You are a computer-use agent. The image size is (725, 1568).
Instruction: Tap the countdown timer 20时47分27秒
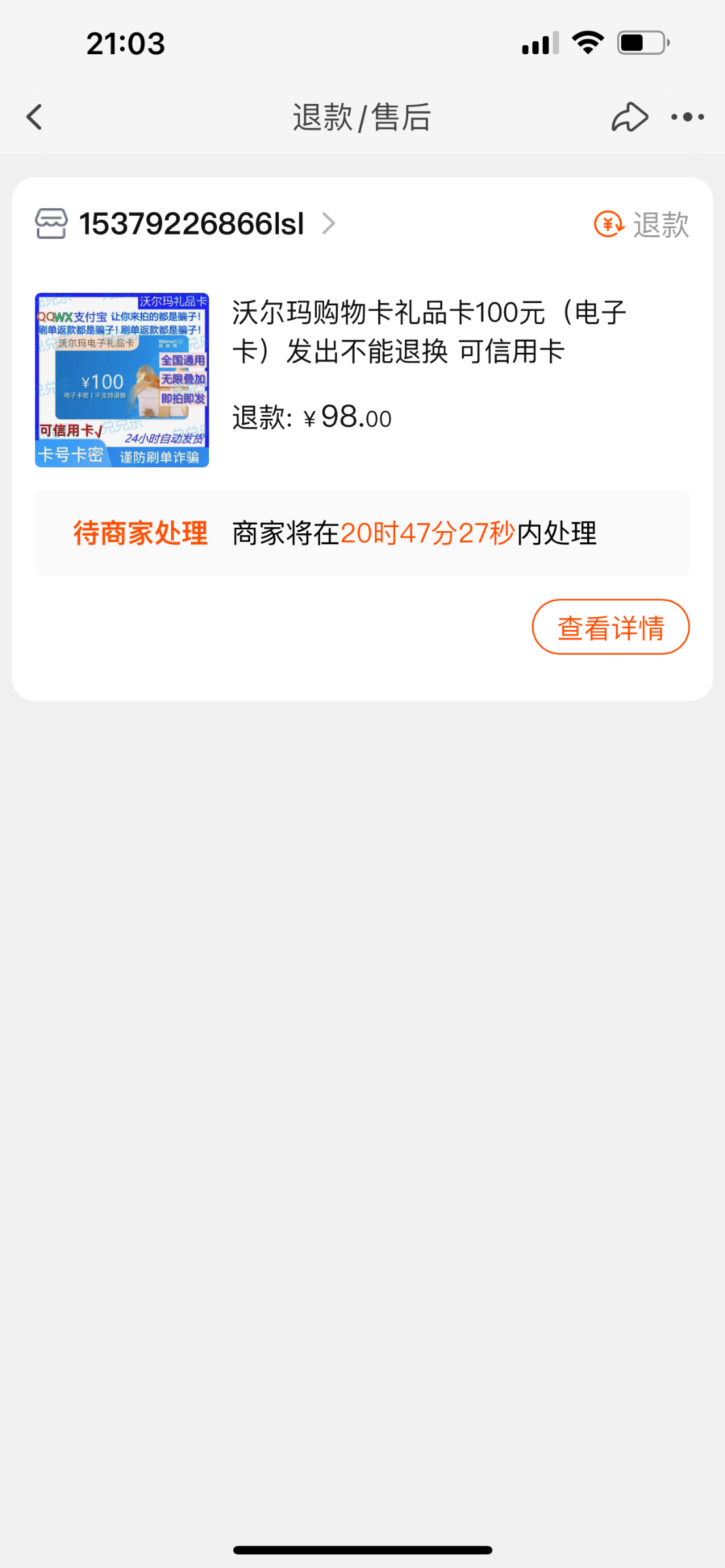click(x=427, y=532)
